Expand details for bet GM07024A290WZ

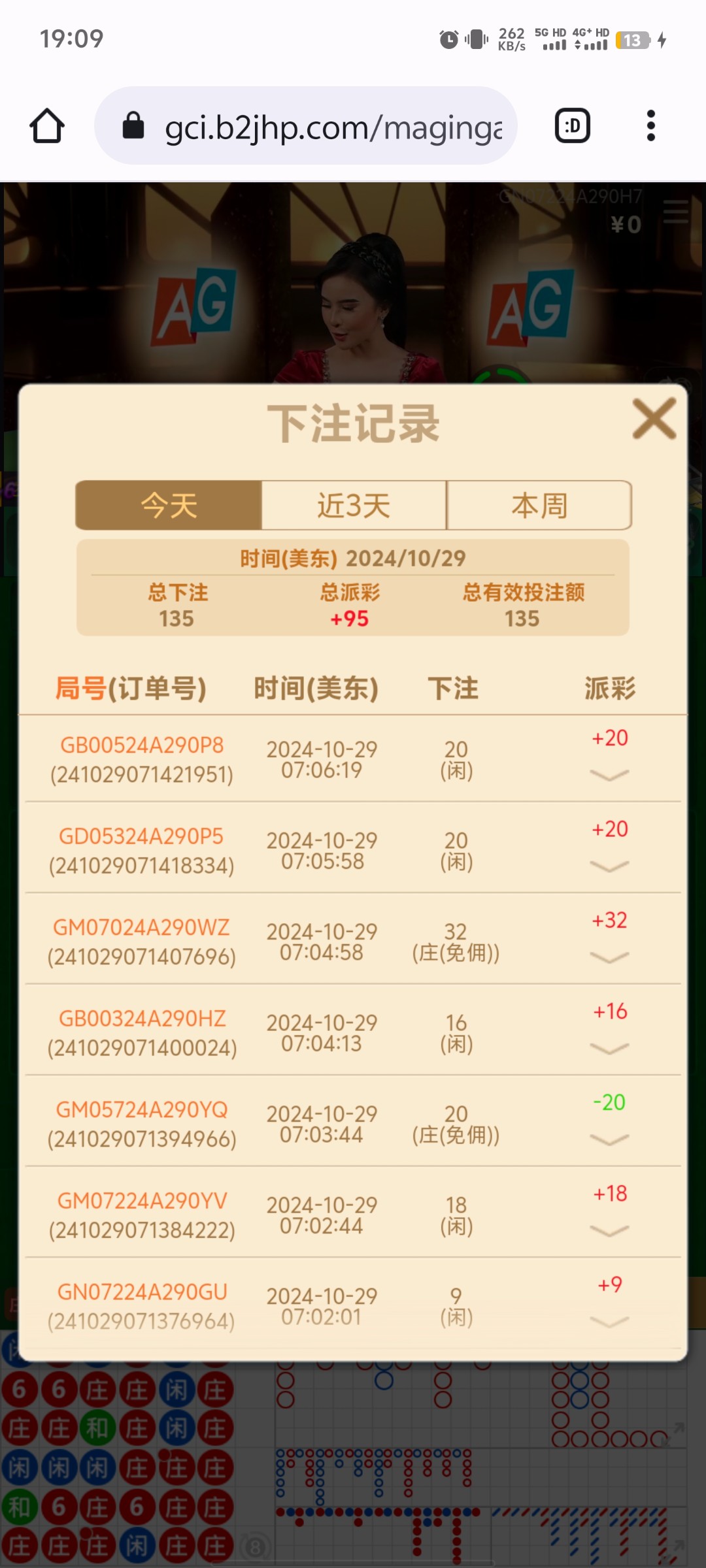coord(609,958)
